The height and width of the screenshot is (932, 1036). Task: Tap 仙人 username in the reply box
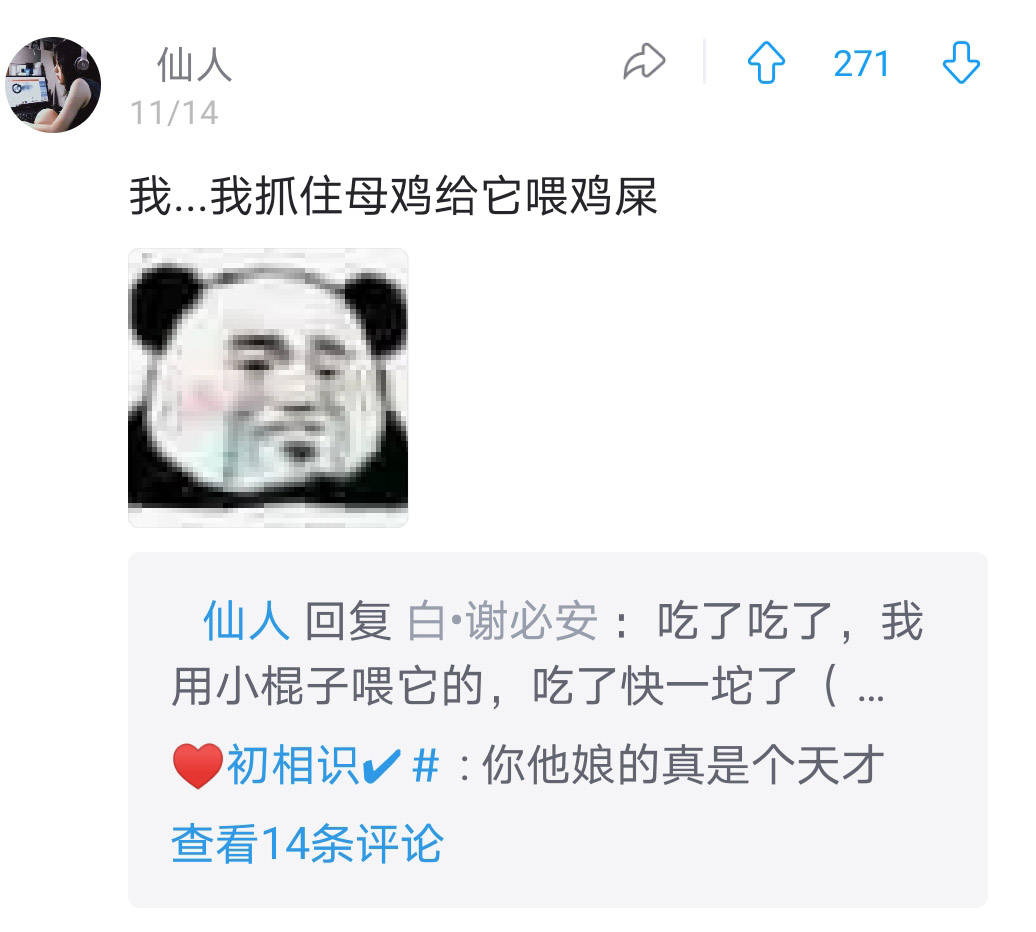246,623
